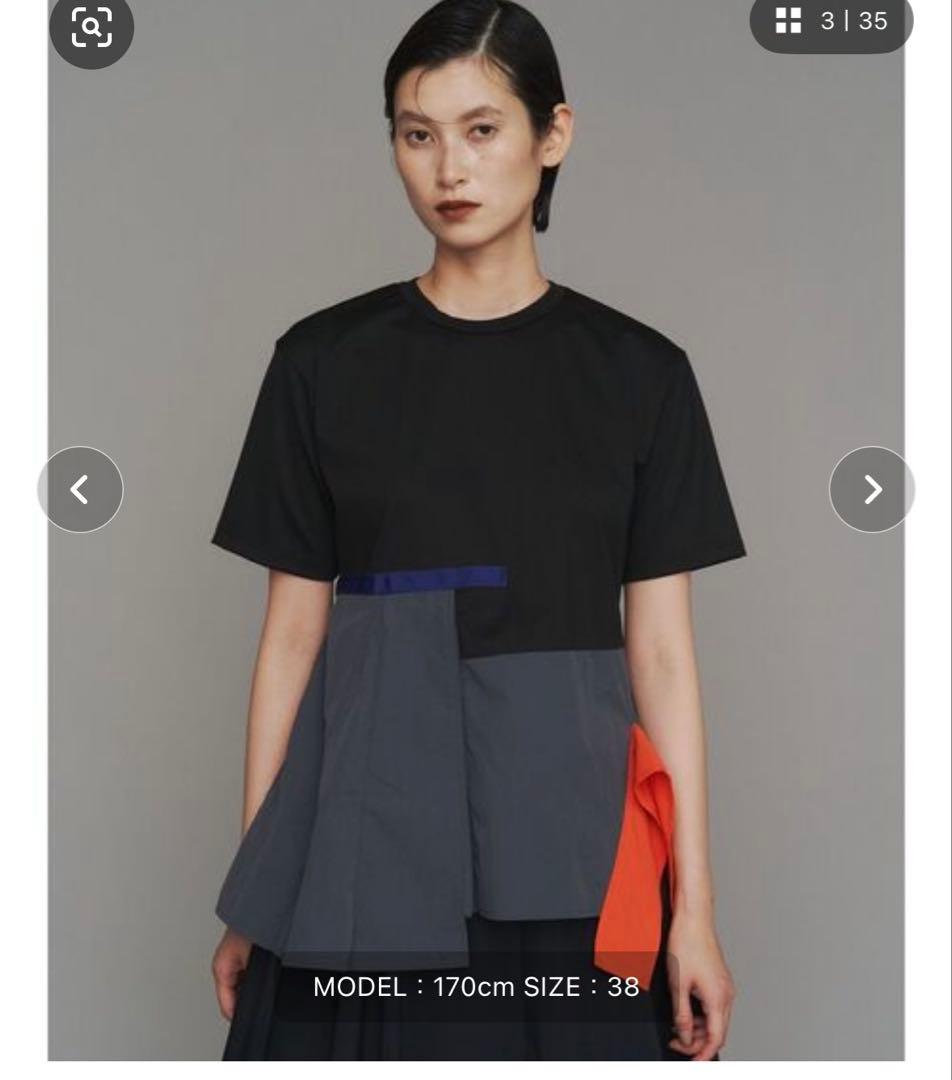Click the grid view icon beside the counter
The image size is (952, 1080).
789,20
